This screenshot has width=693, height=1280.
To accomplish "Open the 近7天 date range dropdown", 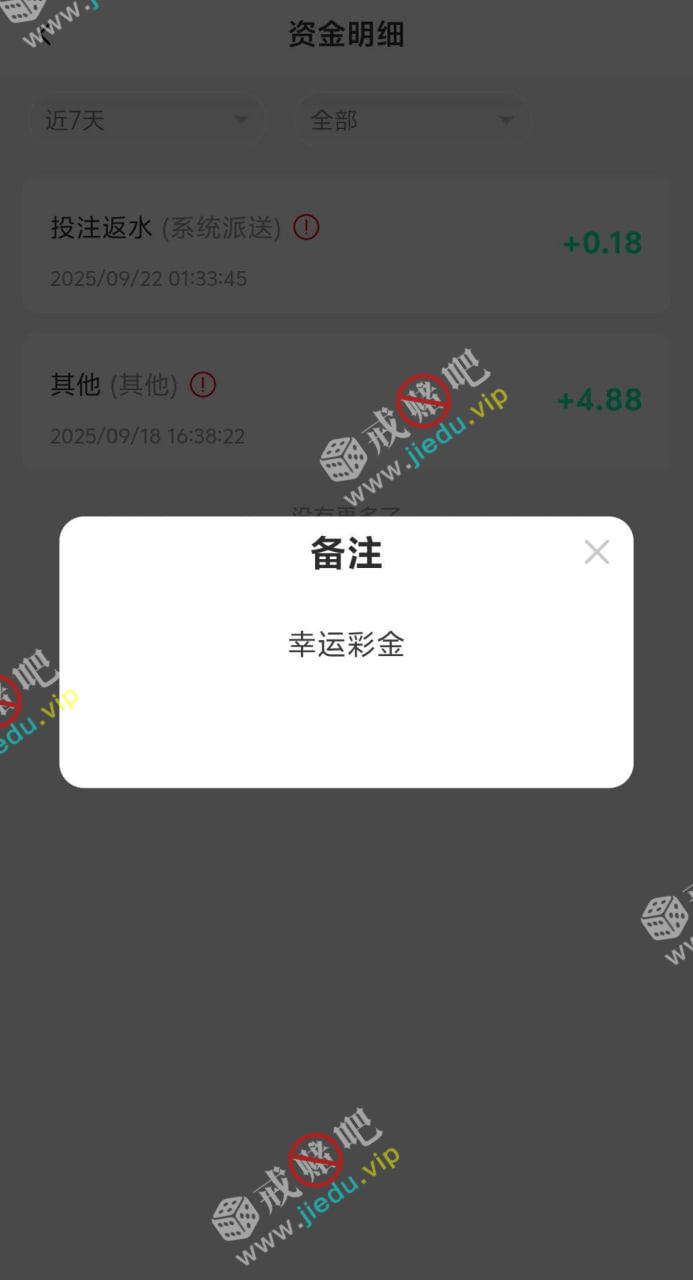I will tap(146, 120).
